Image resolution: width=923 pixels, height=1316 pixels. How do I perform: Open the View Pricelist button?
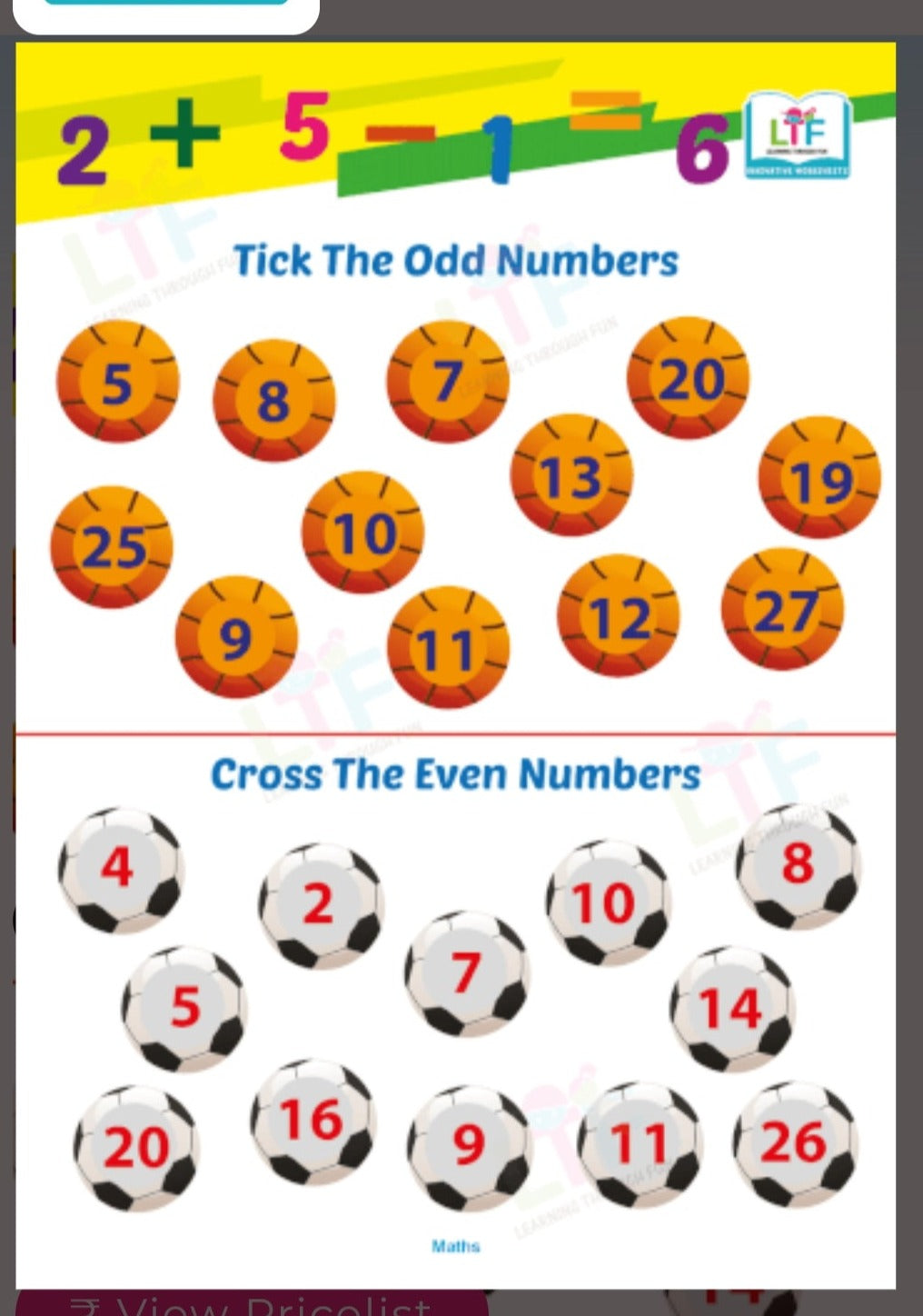pos(250,1304)
